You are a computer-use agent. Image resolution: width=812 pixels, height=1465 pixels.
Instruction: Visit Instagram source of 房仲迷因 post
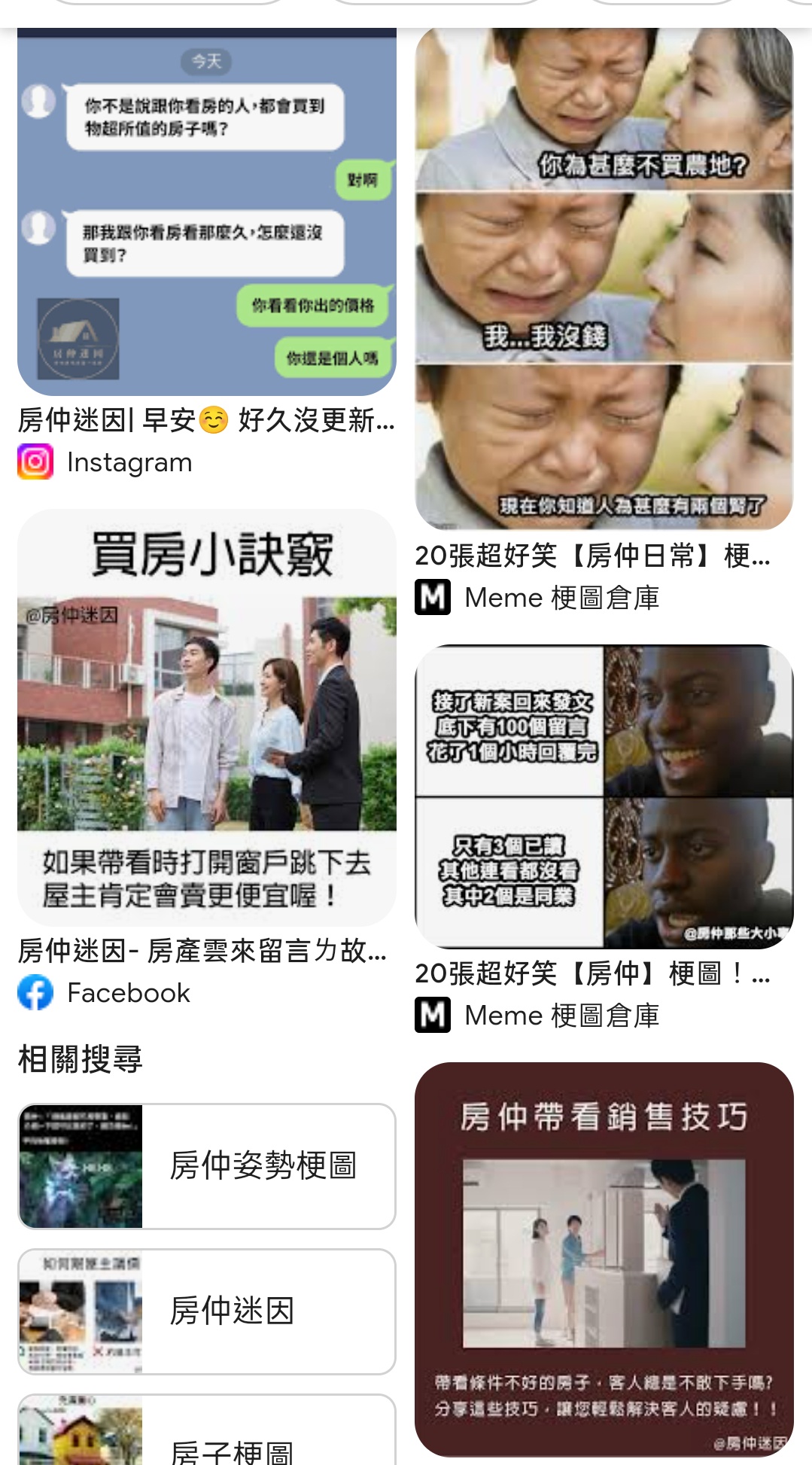coord(129,462)
